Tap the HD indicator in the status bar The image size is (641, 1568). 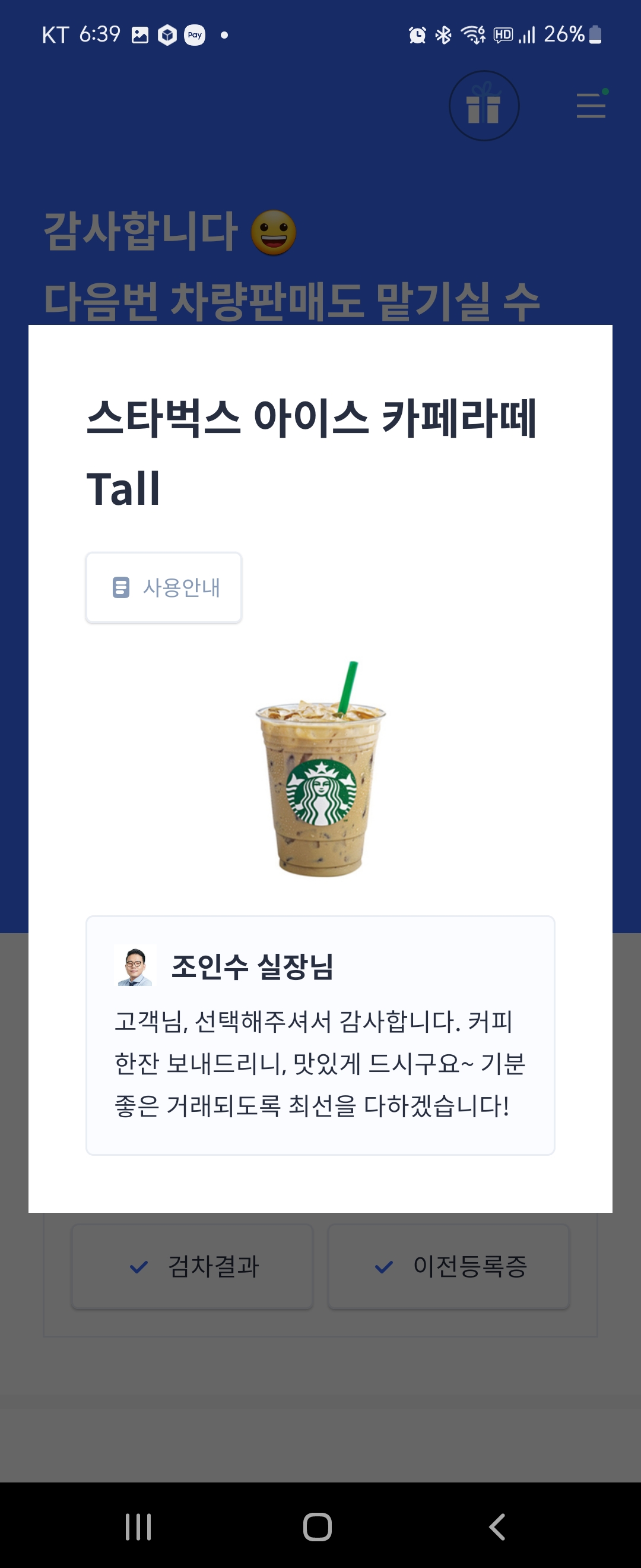(x=503, y=35)
